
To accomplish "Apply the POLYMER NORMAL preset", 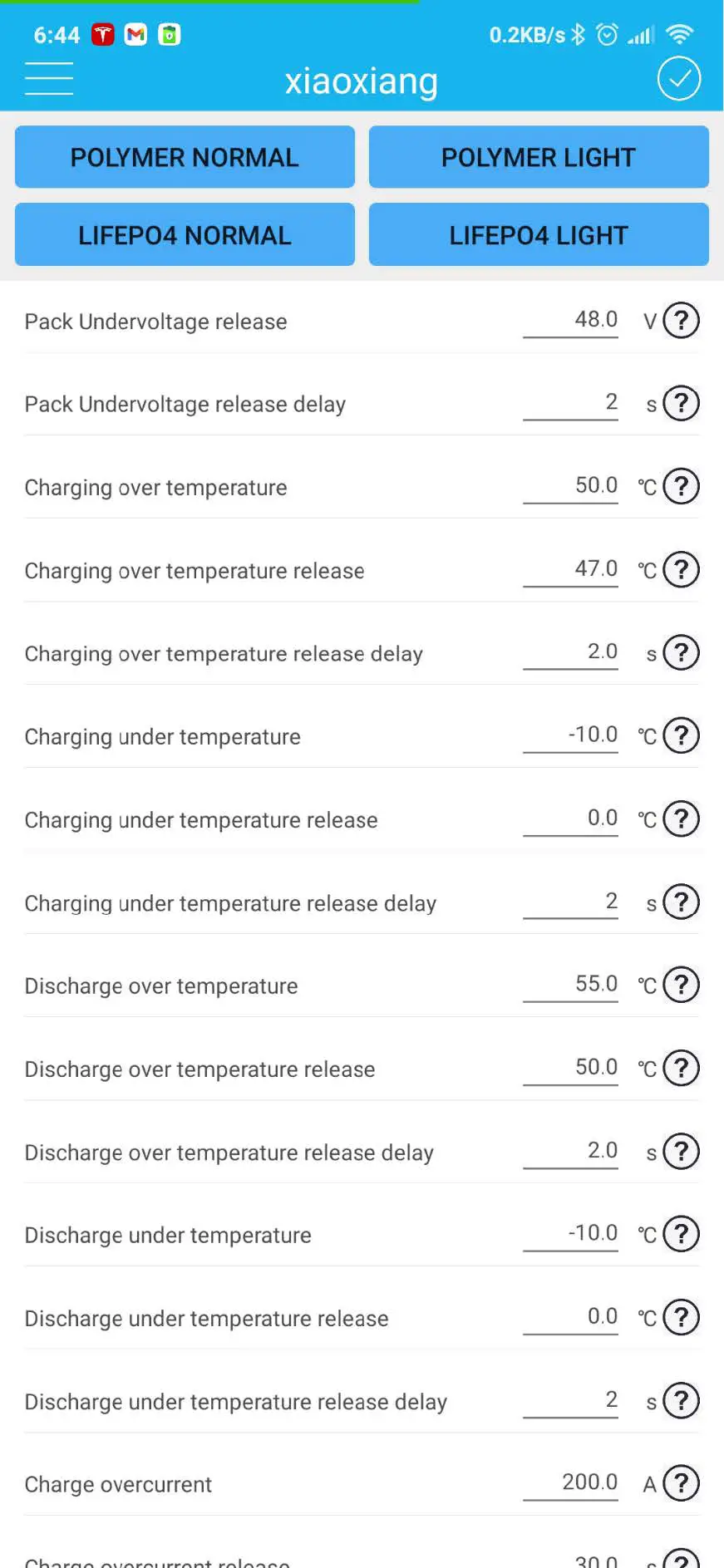I will tap(185, 157).
